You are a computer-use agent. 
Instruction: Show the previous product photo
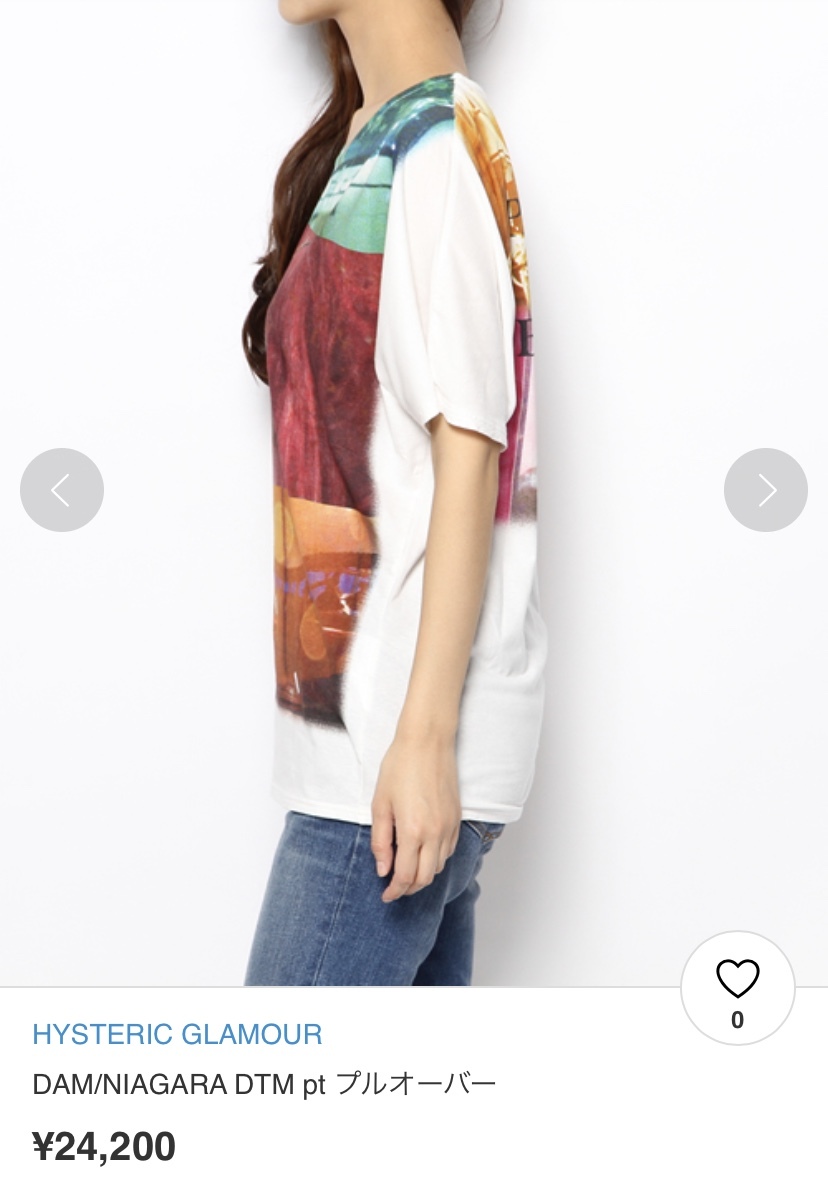[62, 490]
